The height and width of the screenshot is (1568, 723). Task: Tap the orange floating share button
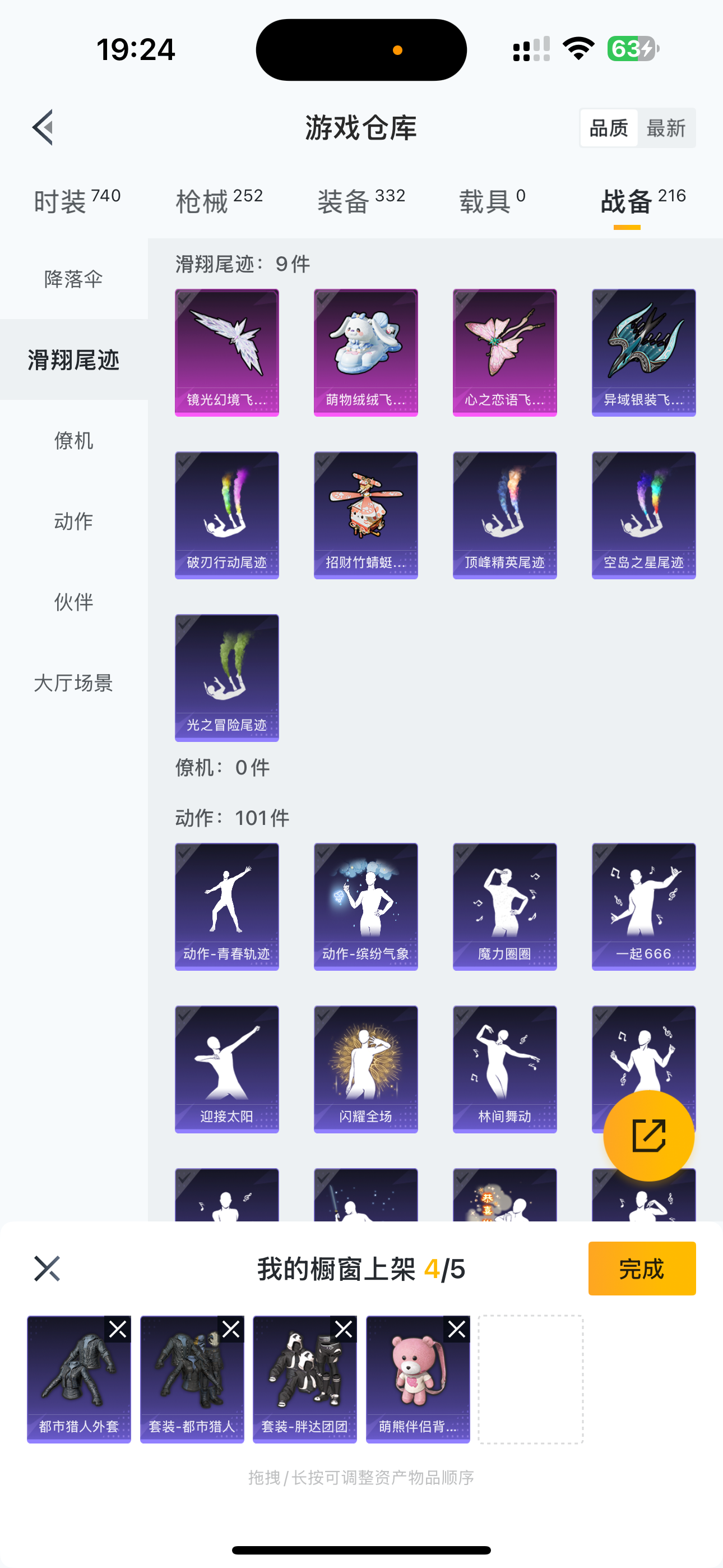(x=648, y=1135)
